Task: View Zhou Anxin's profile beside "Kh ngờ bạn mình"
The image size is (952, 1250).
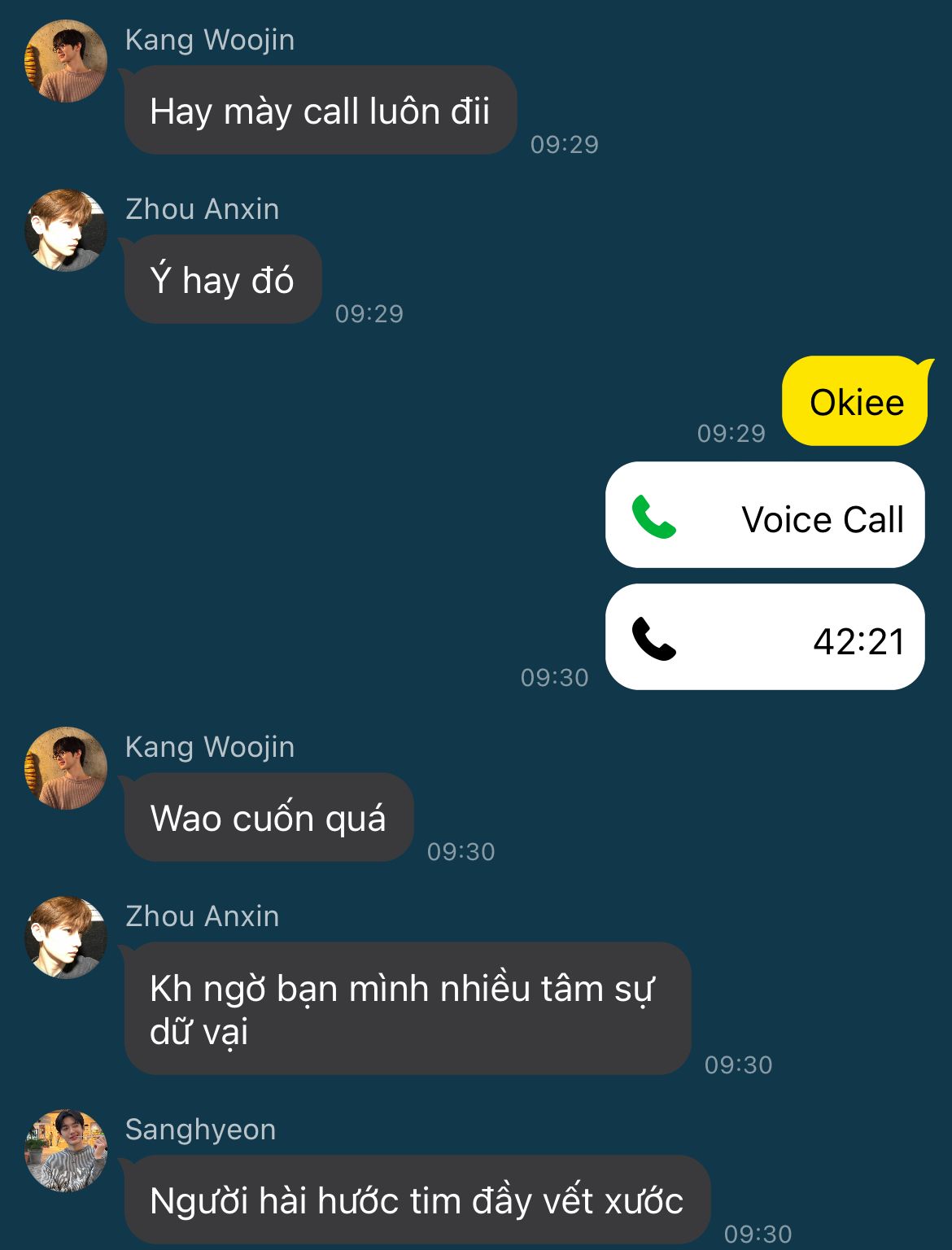Action: coord(66,937)
